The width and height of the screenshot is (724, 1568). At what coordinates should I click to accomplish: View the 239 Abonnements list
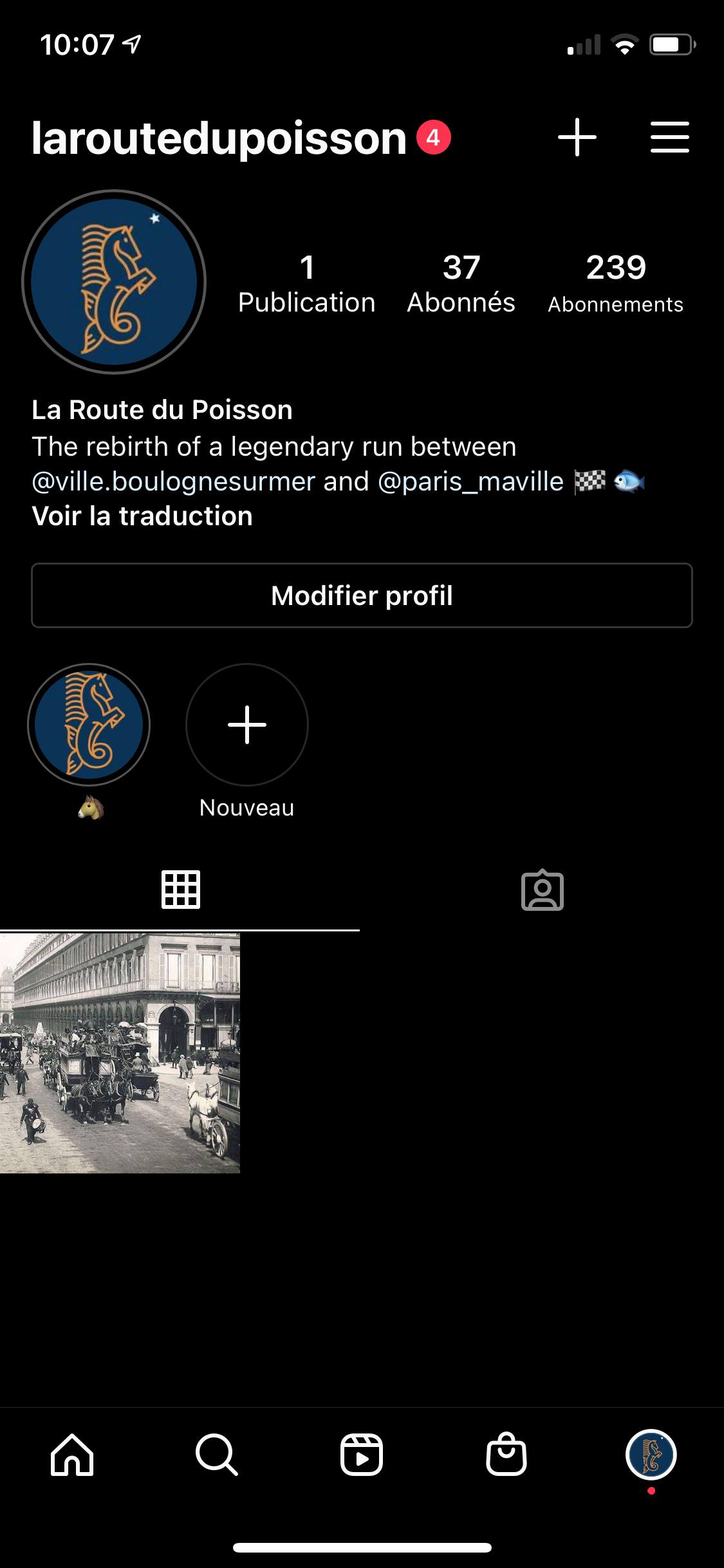click(616, 283)
